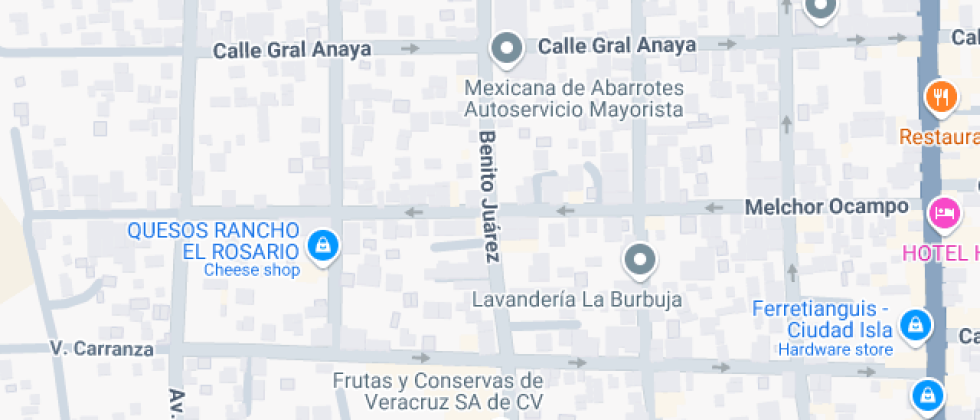Open Ferretianguis hardware store pin

pos(913,325)
